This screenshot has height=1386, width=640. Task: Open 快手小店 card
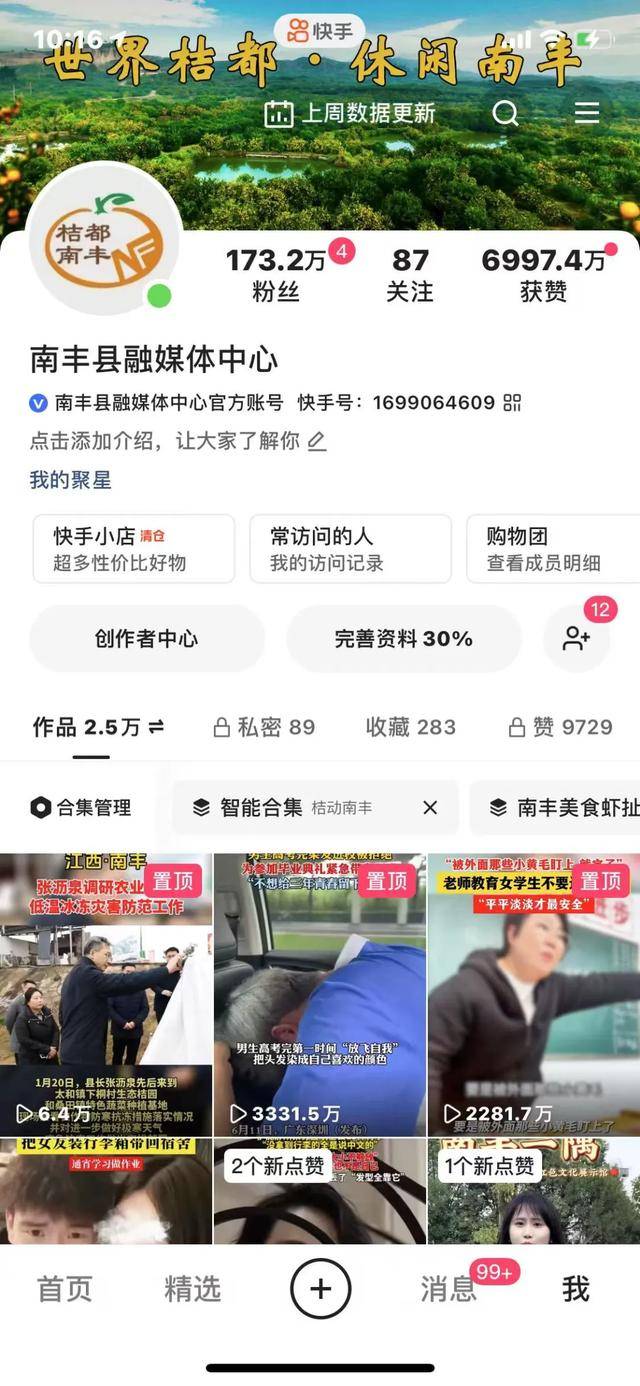coord(133,549)
